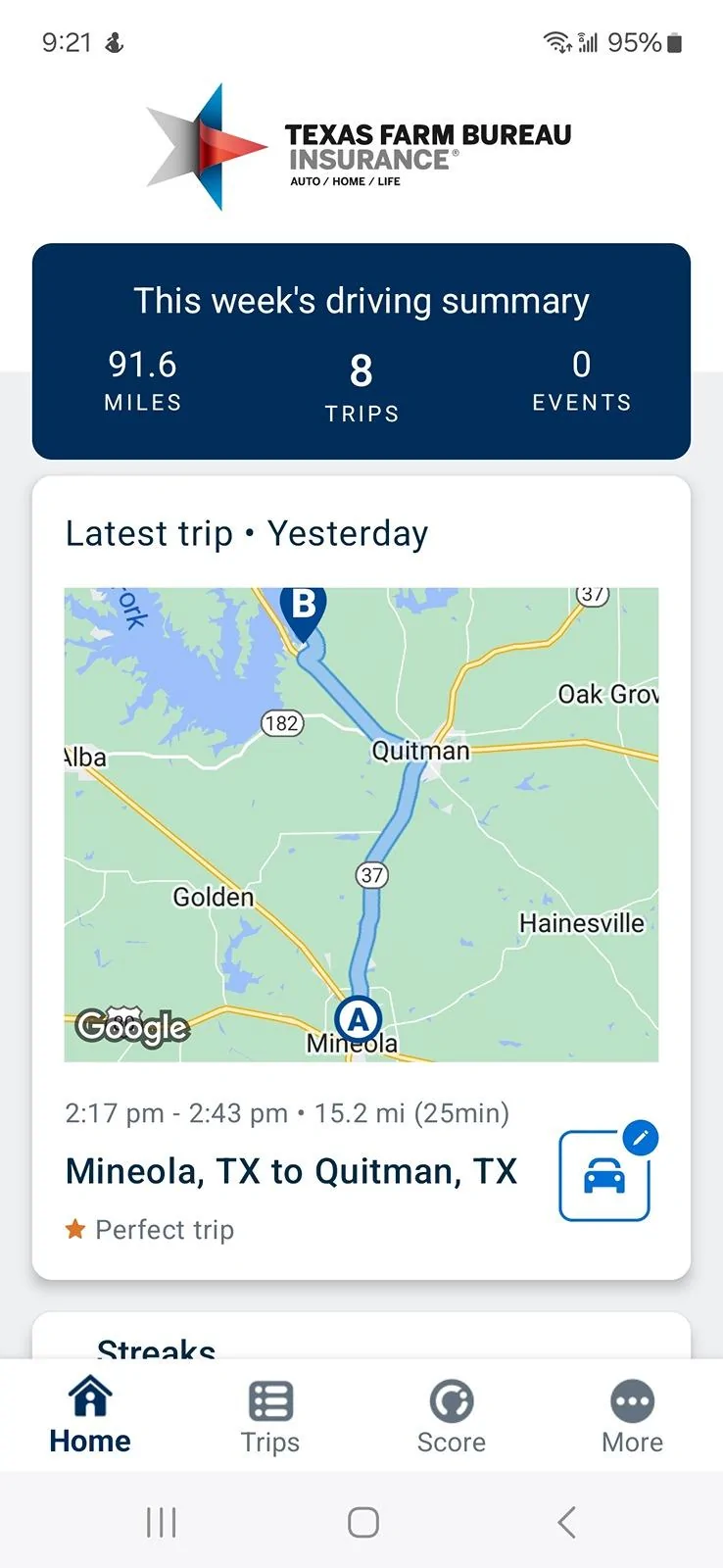
Task: Tap the blue car vehicle icon
Action: (x=604, y=1175)
